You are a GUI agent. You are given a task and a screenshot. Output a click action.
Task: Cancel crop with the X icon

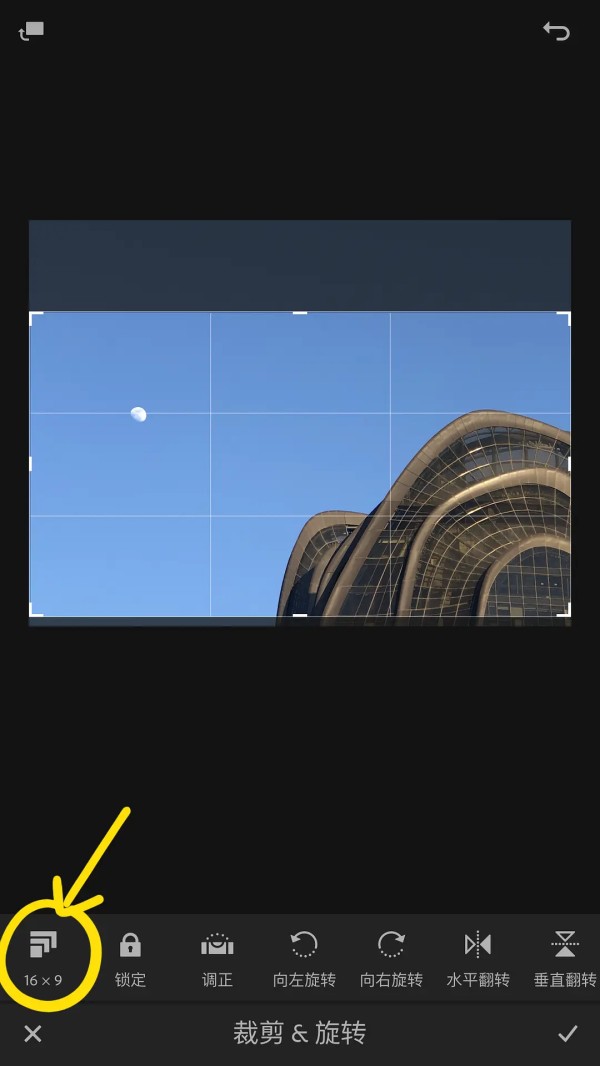click(x=33, y=1034)
